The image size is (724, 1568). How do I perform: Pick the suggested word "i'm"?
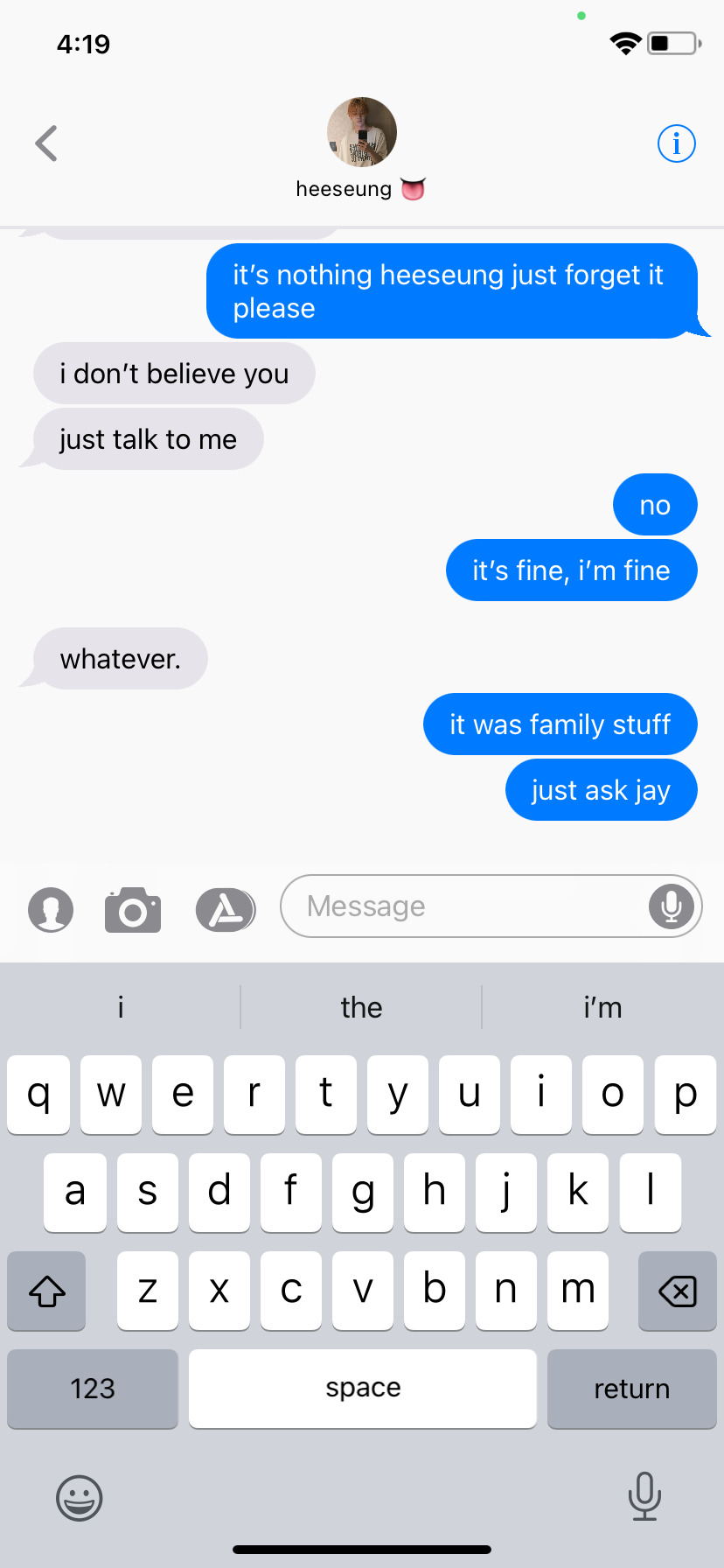[602, 1007]
